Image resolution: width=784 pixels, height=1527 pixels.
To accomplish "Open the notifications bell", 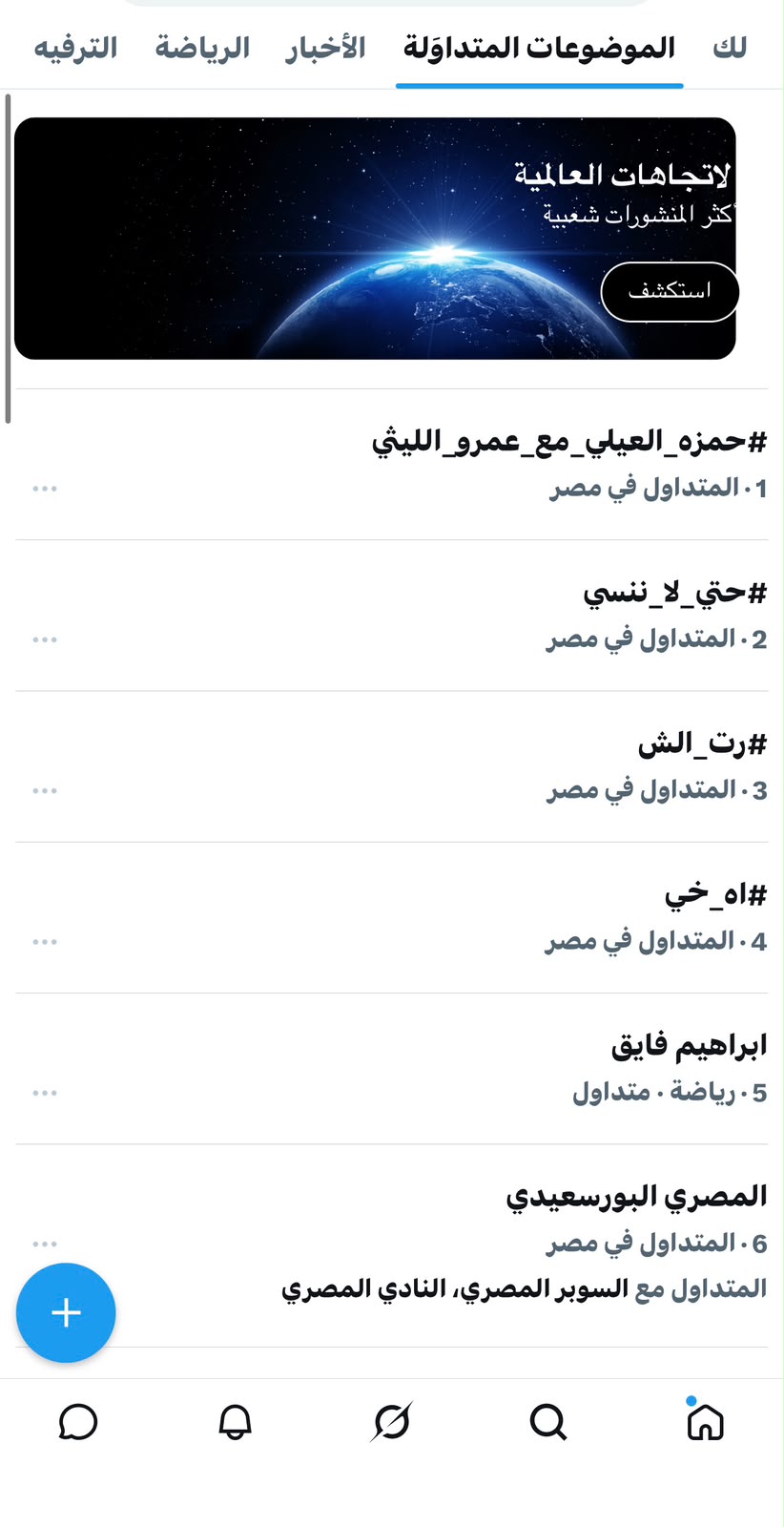I will pos(235,1422).
